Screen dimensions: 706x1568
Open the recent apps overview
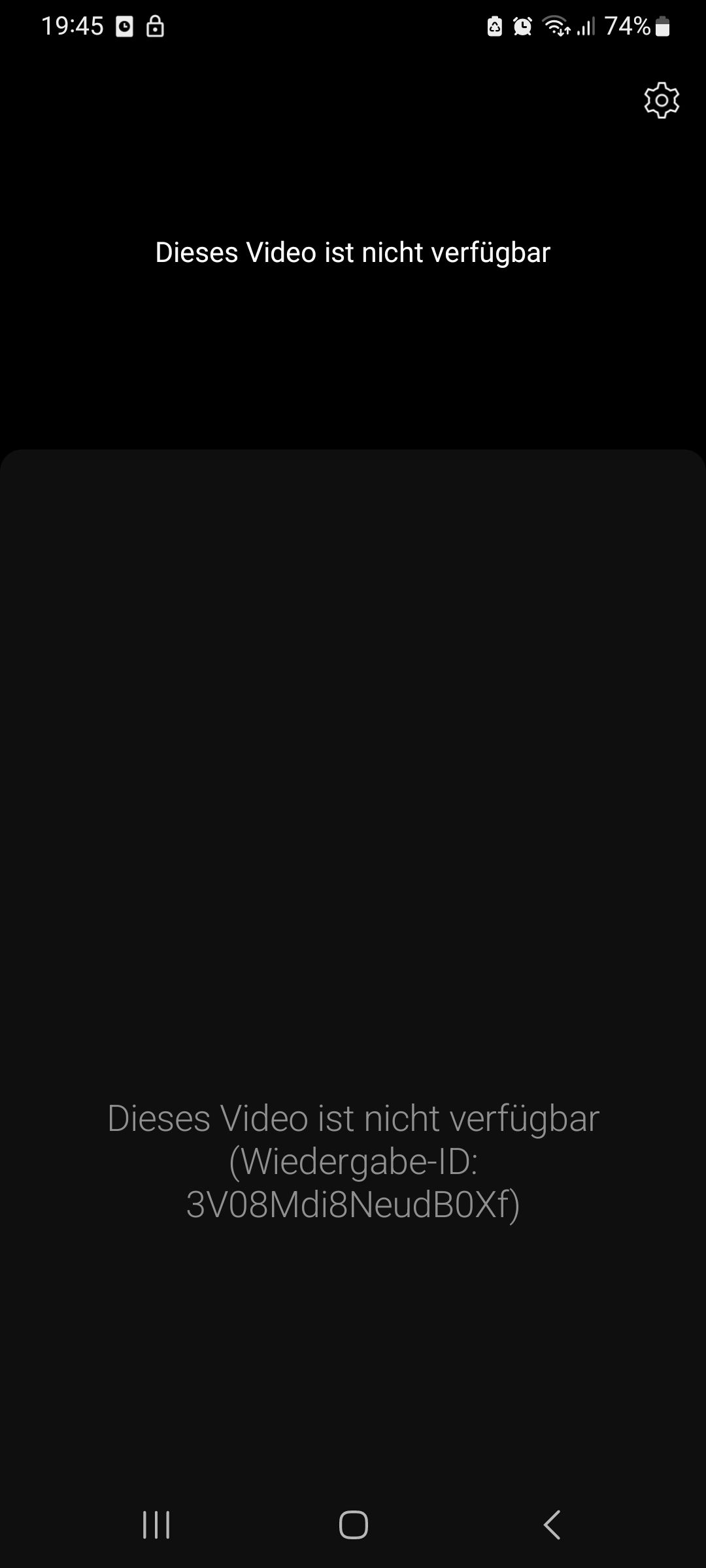coord(156,1525)
